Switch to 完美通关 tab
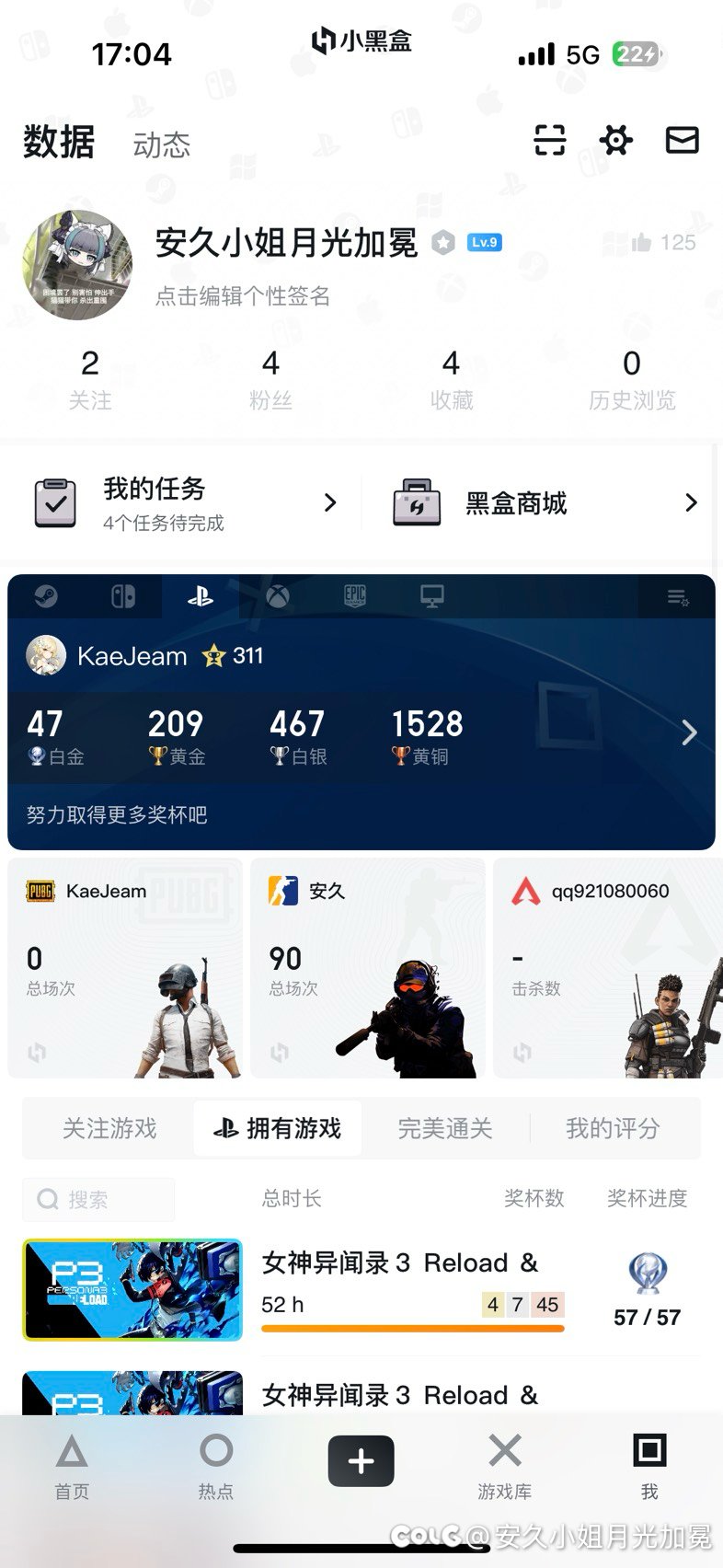Screen dimensions: 723x1568 (445, 1128)
